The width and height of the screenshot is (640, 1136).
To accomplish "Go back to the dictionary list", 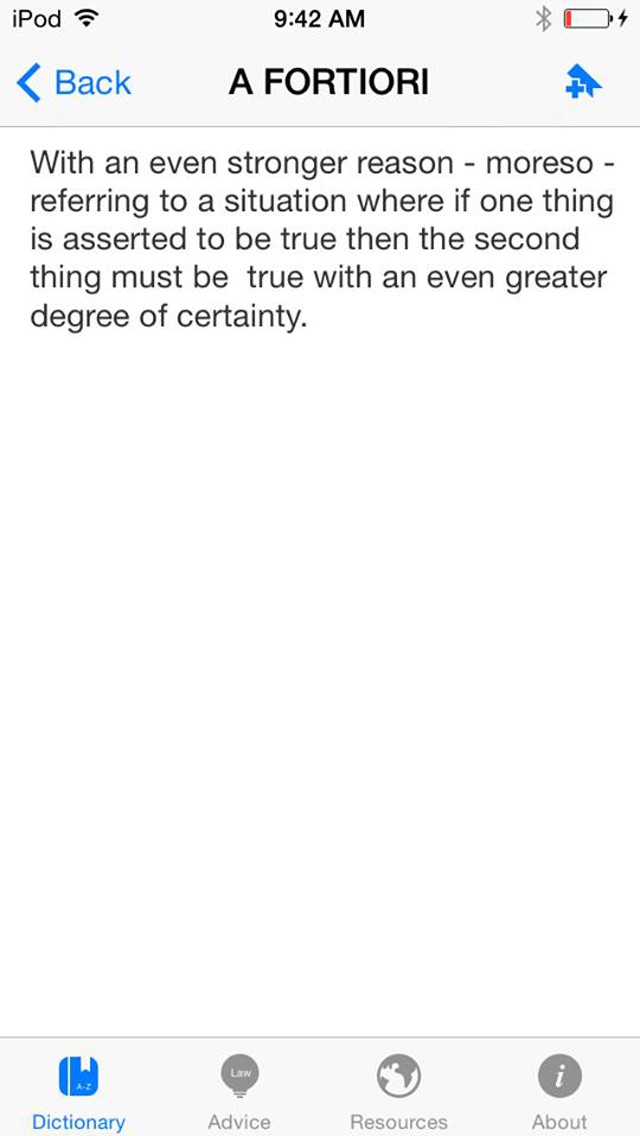I will click(74, 83).
